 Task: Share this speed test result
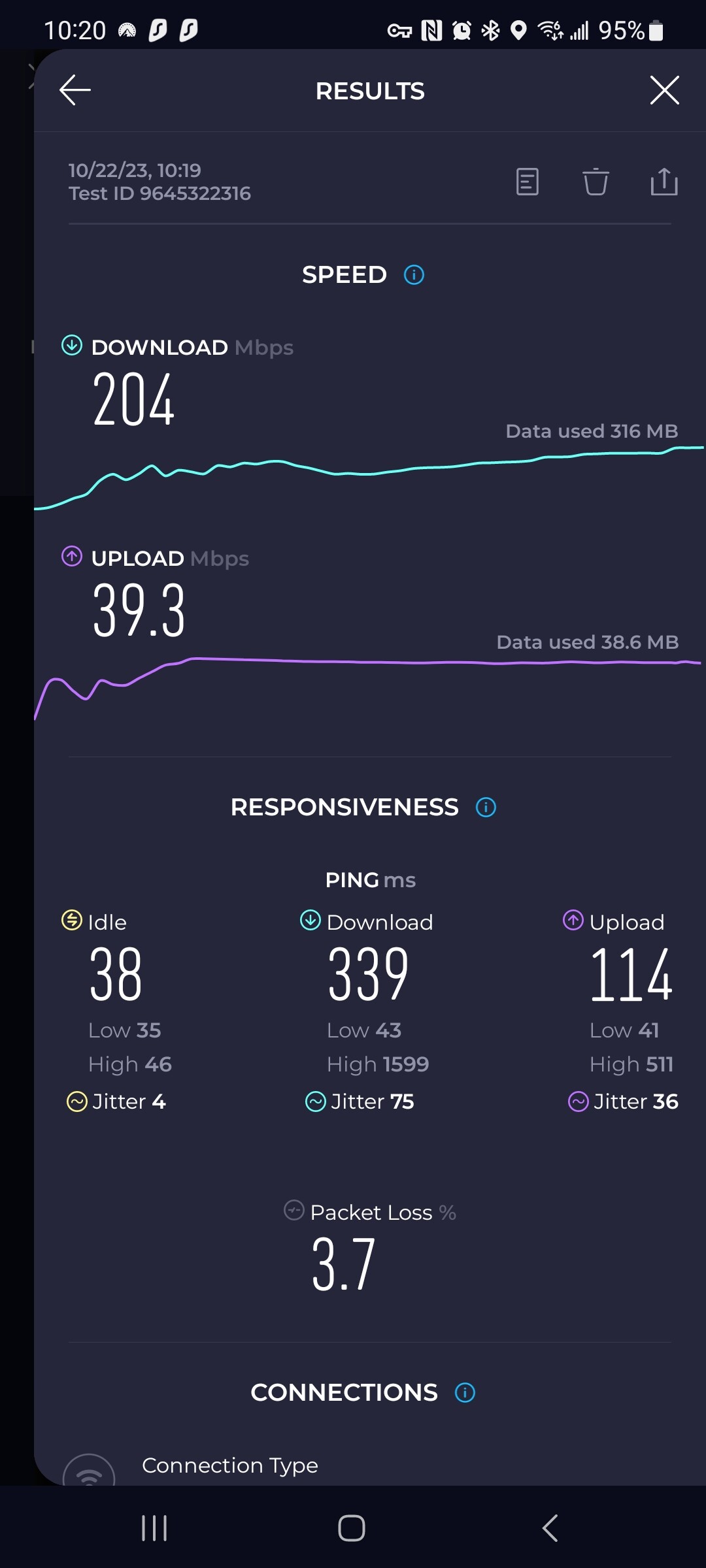click(664, 182)
